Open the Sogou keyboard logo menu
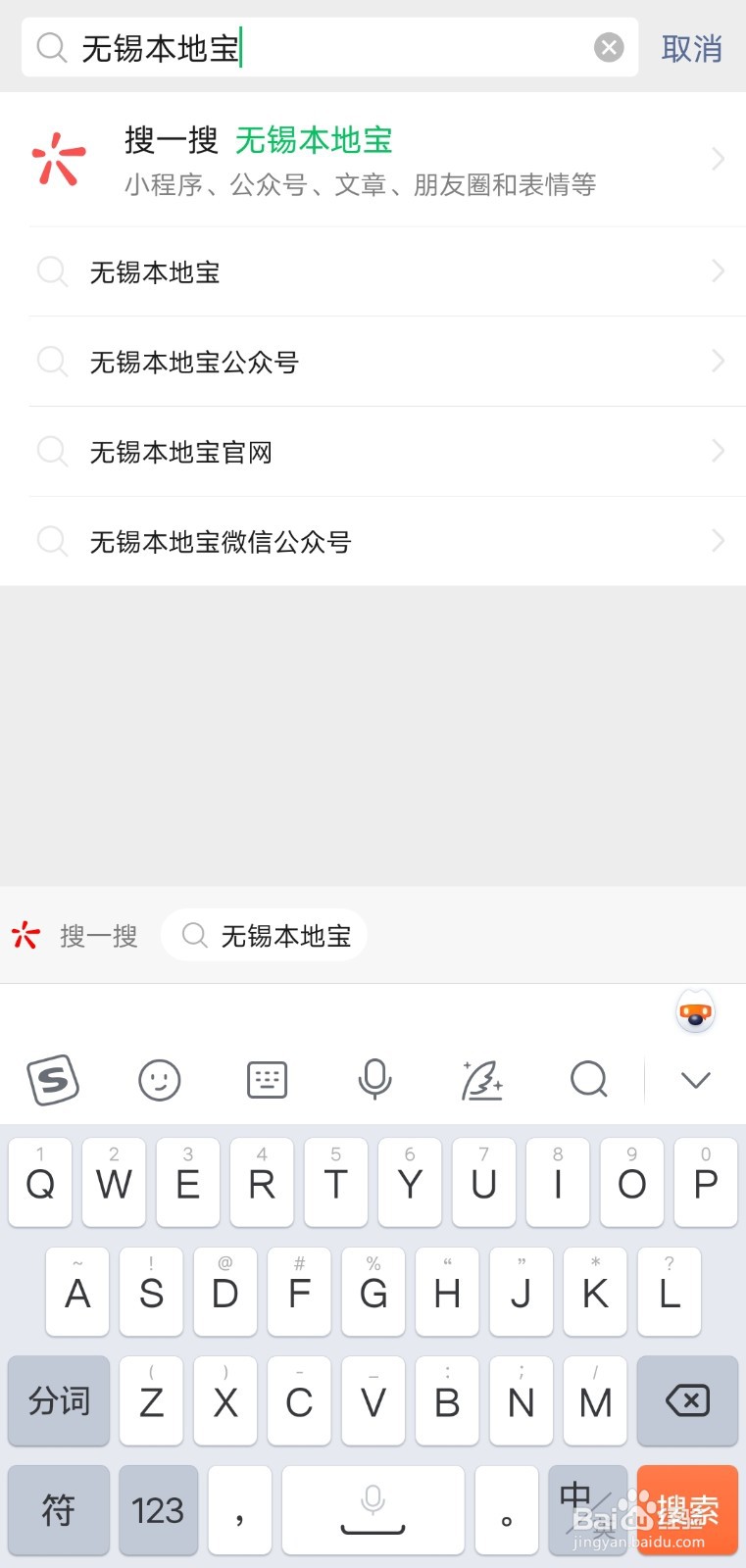Screen dimensions: 746x1568 53,1080
